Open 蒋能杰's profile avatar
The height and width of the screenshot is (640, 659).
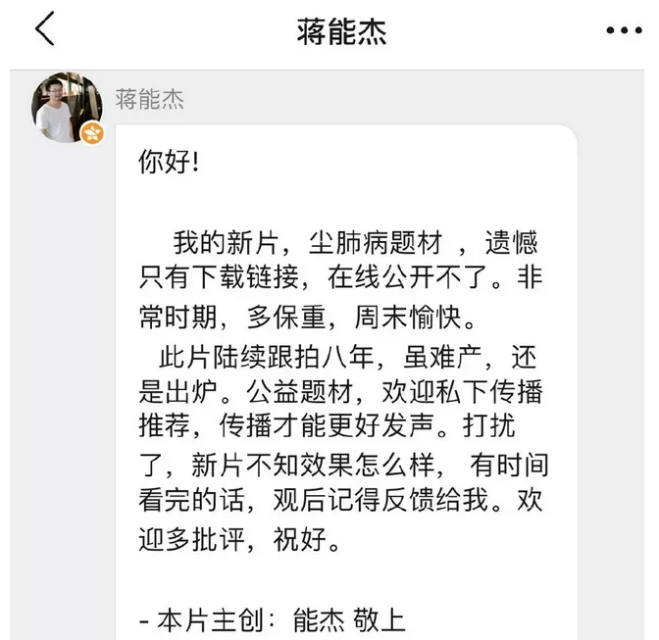click(x=67, y=108)
